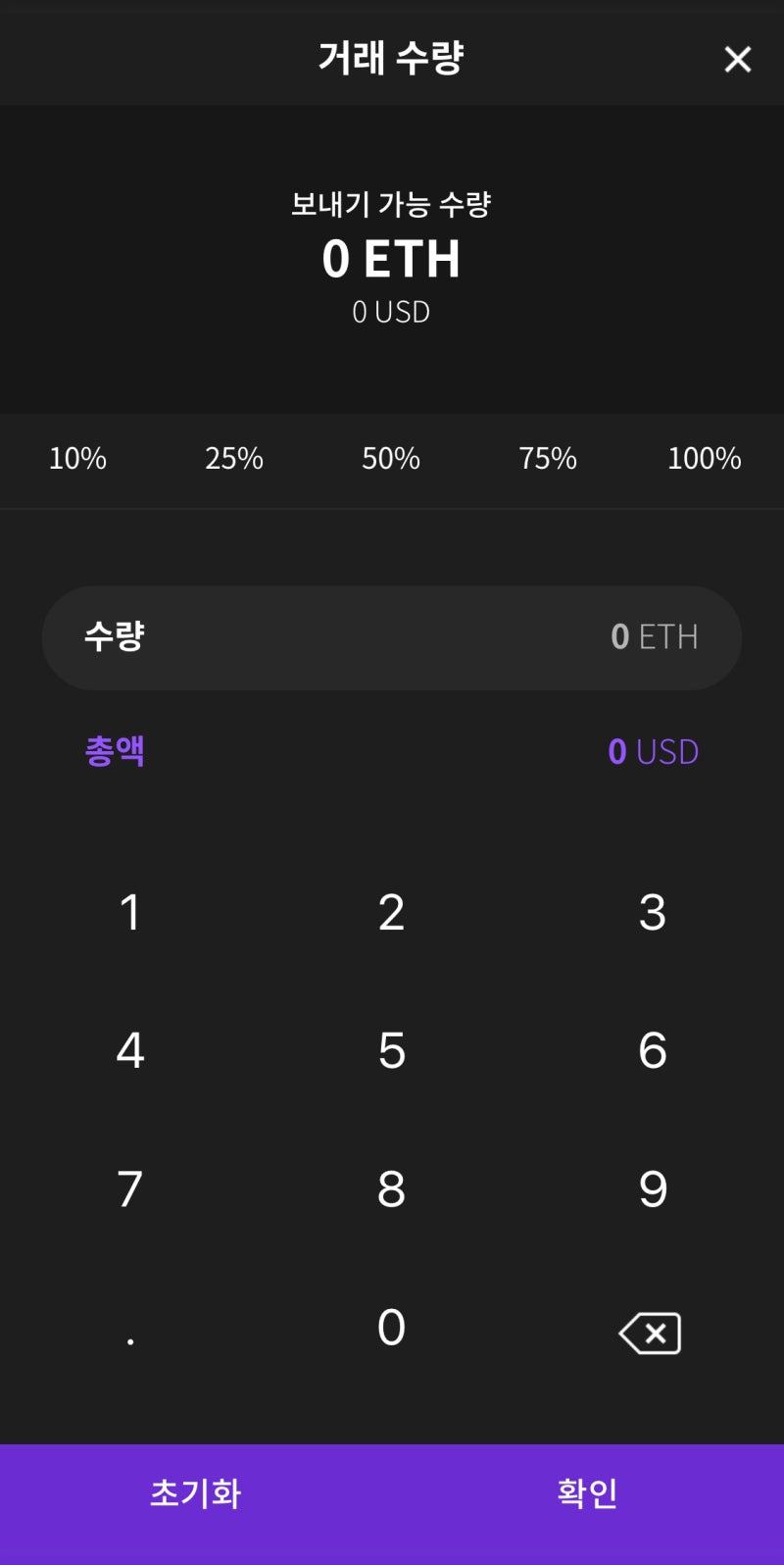784x1565 pixels.
Task: Tap keypad number 4
Action: (x=130, y=1051)
